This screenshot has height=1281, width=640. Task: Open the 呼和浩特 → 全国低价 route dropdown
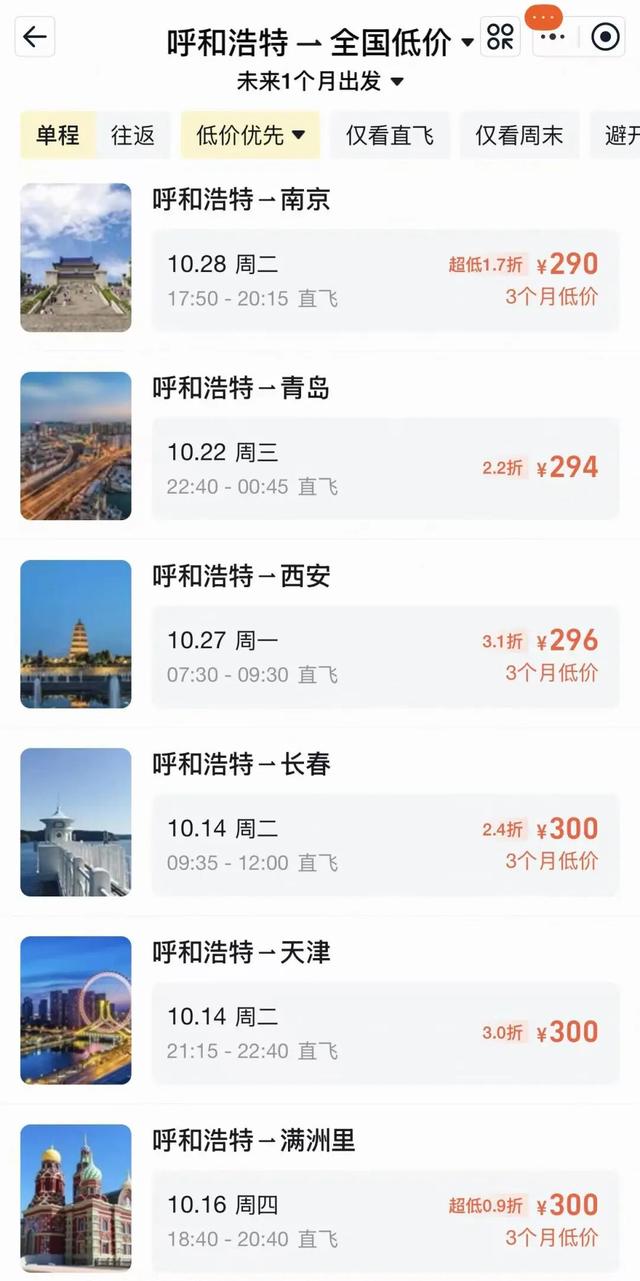click(x=320, y=43)
